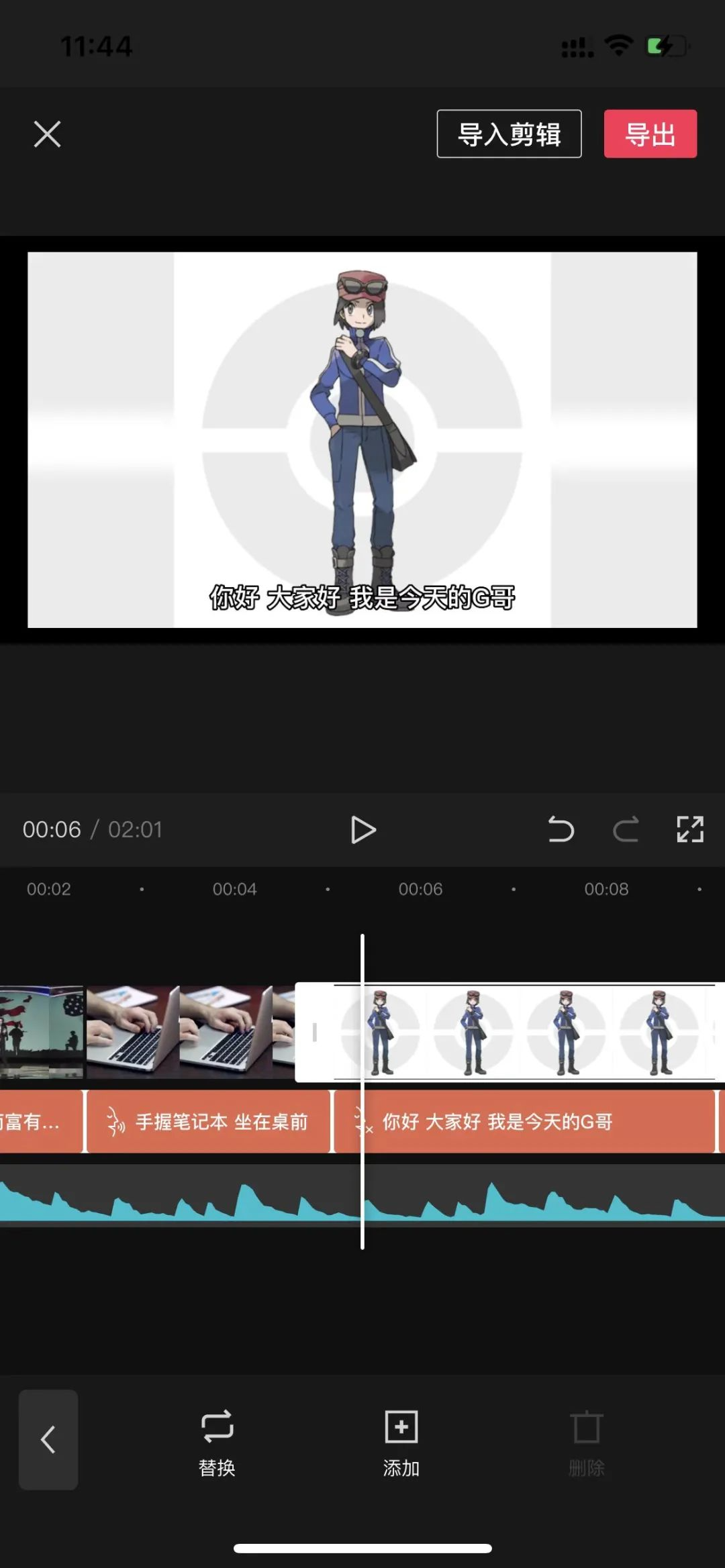725x1568 pixels.
Task: Play the video preview
Action: click(x=363, y=830)
